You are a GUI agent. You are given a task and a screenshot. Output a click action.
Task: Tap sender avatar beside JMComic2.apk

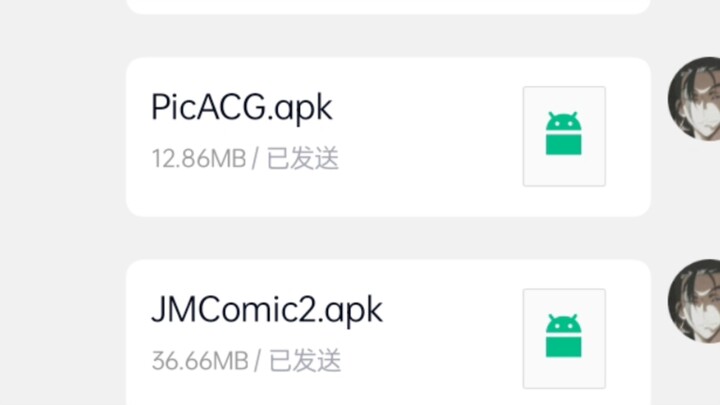point(697,300)
